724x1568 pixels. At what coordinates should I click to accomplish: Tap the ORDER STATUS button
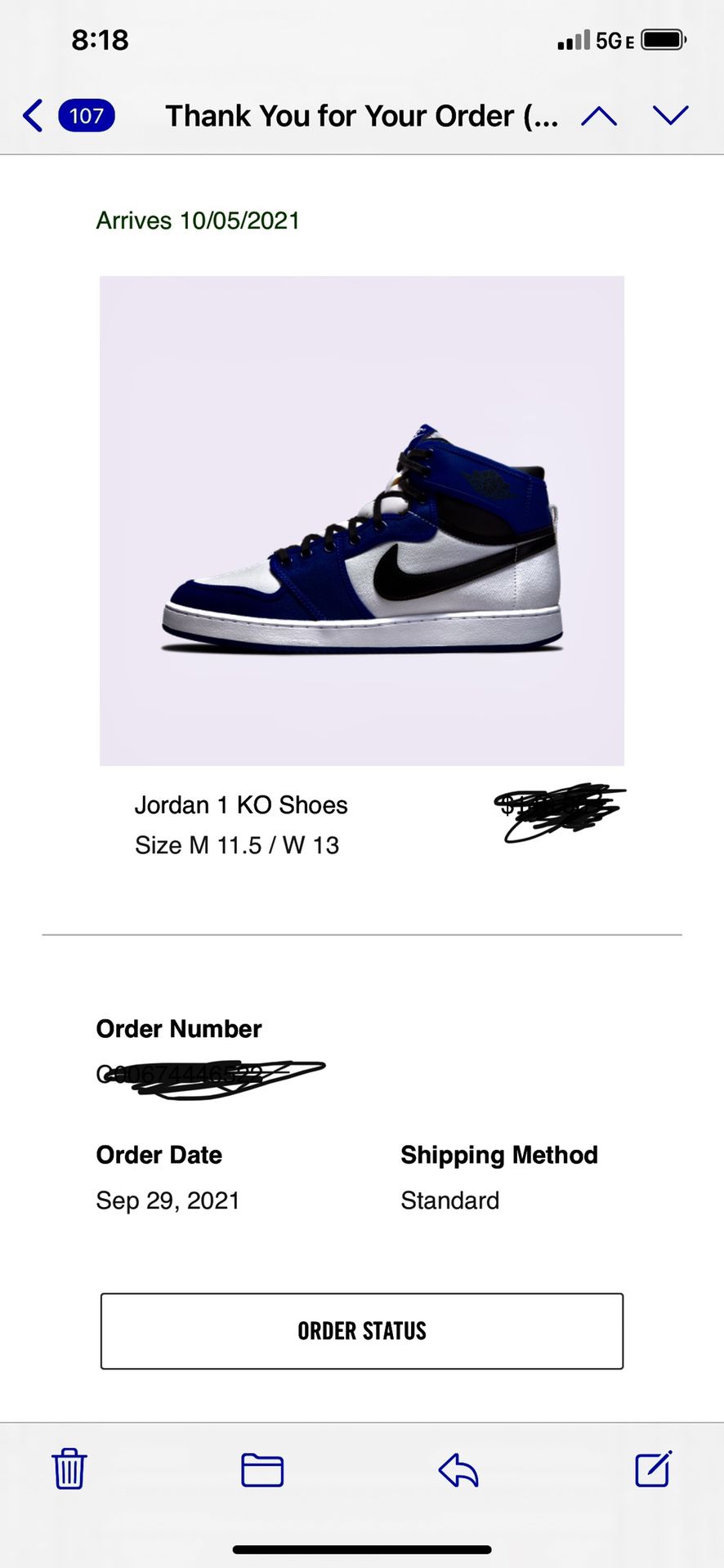tap(361, 1331)
